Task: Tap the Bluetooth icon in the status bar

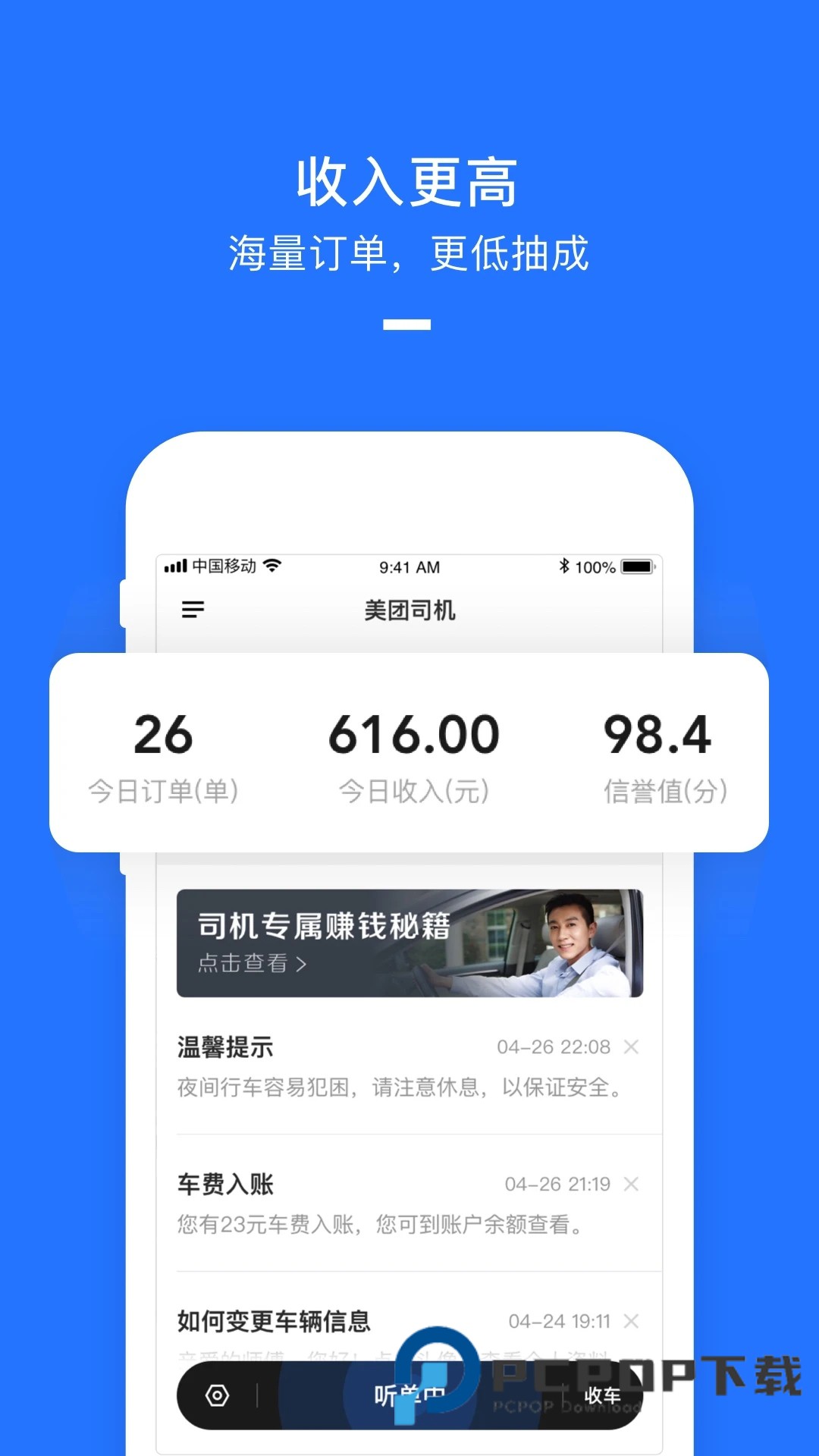Action: 563,566
